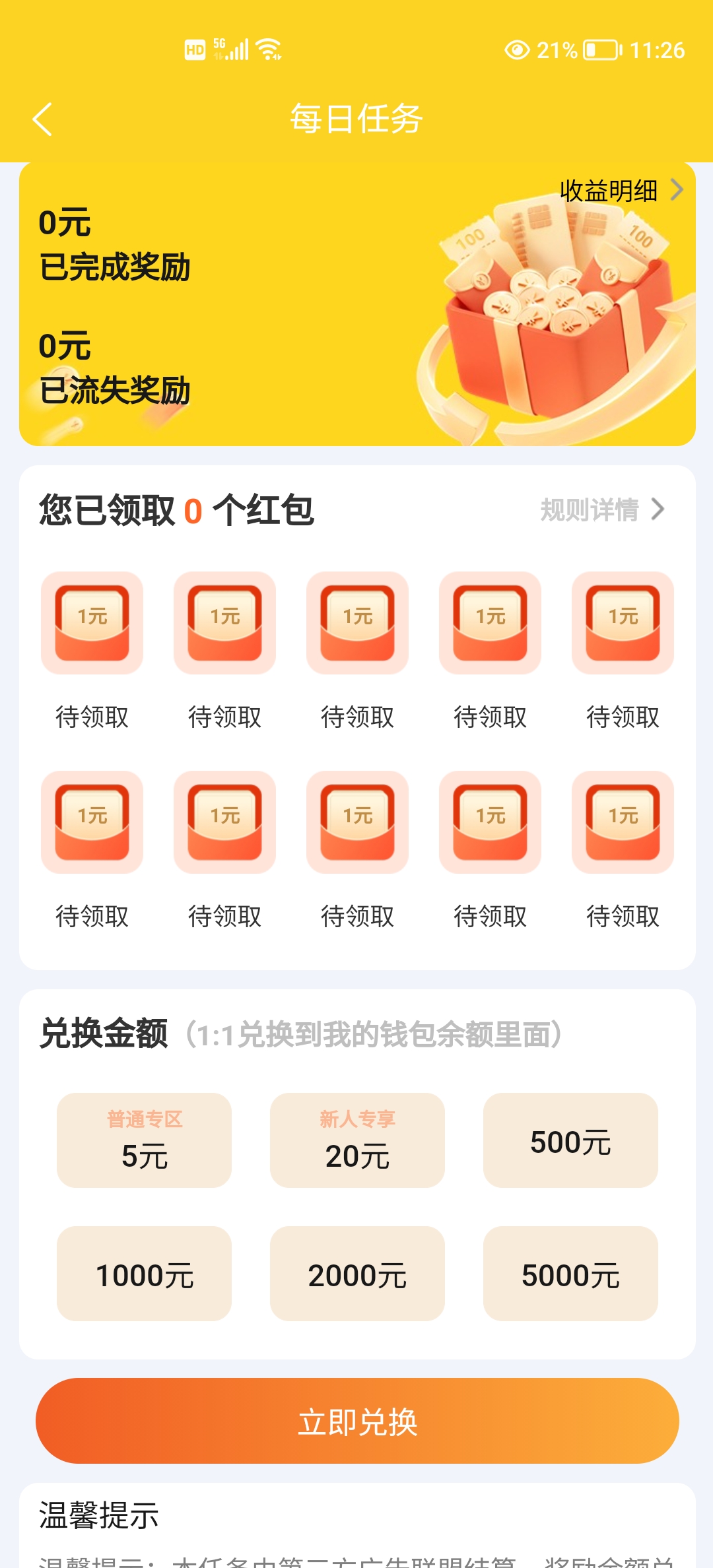Open 收益明细 earnings details
Viewport: 713px width, 1568px height.
621,191
